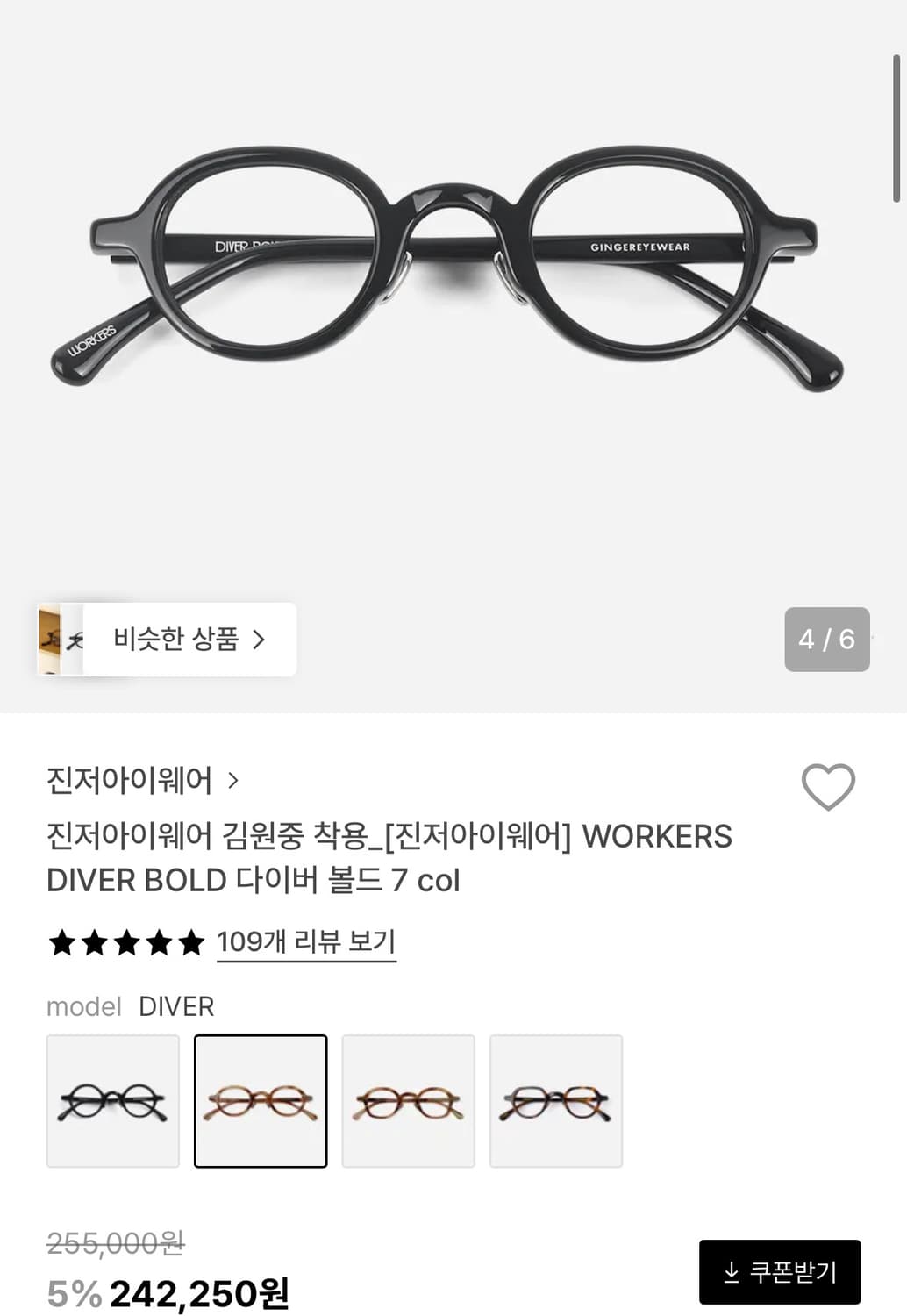Select the brown clear frame variant

click(x=260, y=1100)
